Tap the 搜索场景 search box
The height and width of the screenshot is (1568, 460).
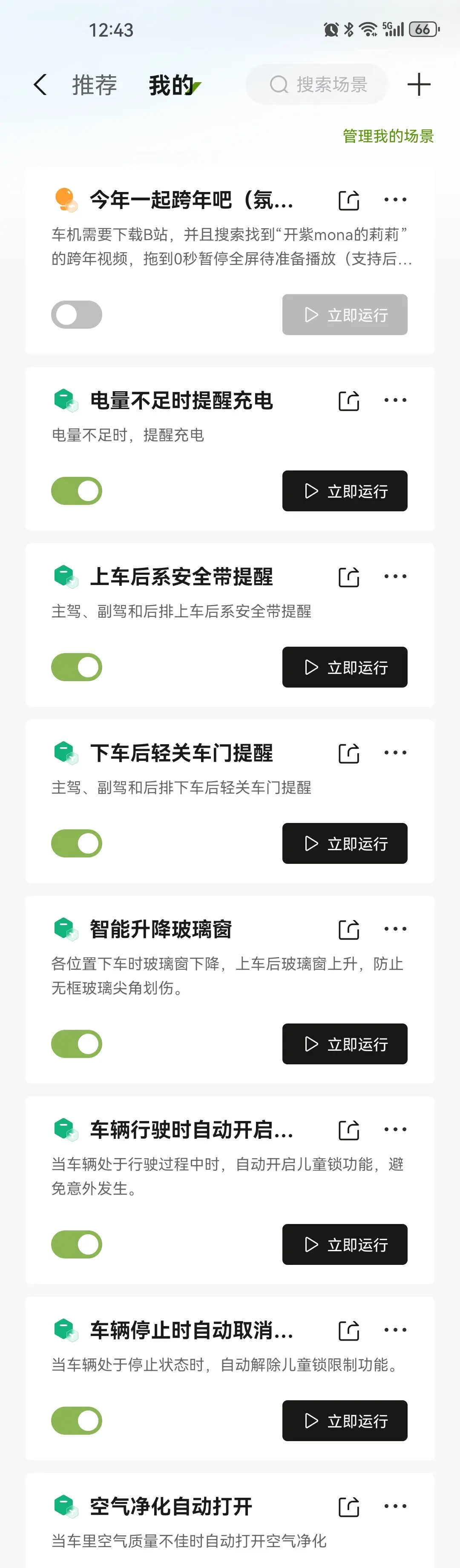pyautogui.click(x=317, y=85)
